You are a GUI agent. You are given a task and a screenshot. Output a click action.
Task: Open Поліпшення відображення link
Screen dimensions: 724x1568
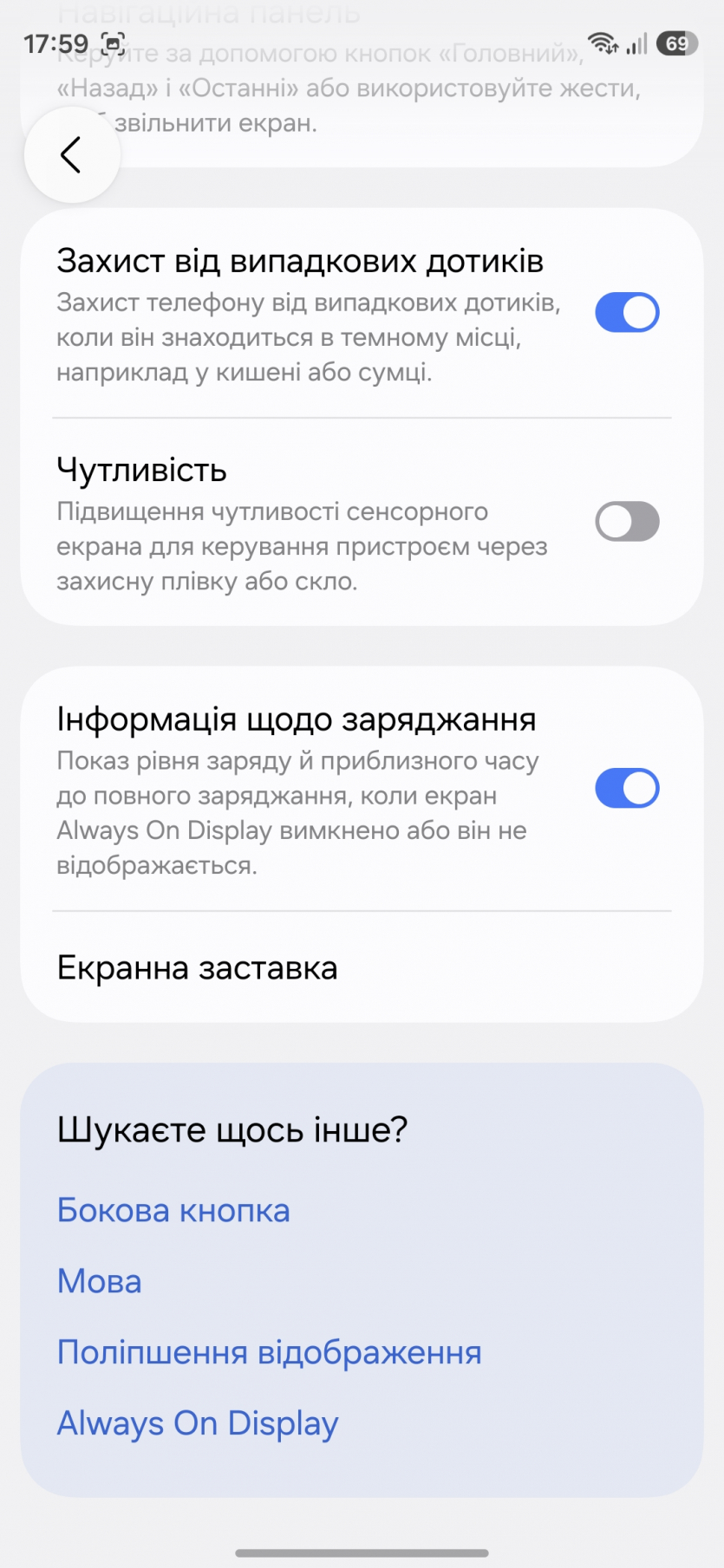click(269, 1352)
